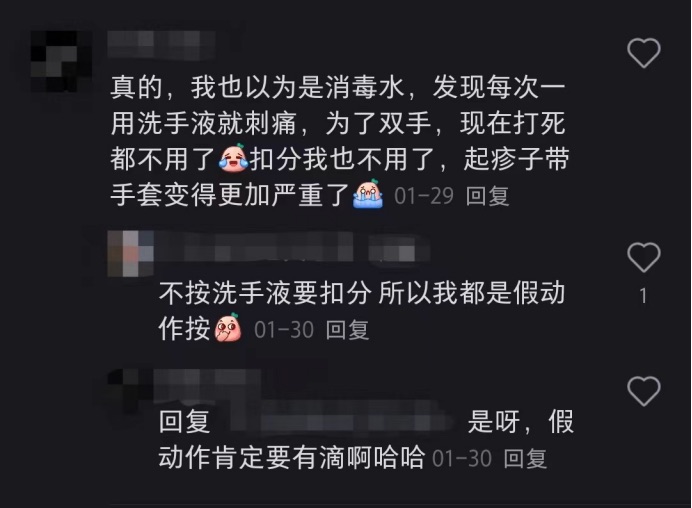
Task: Hit 回复 on the 假动作肯定要有滴 reply
Action: 525,459
